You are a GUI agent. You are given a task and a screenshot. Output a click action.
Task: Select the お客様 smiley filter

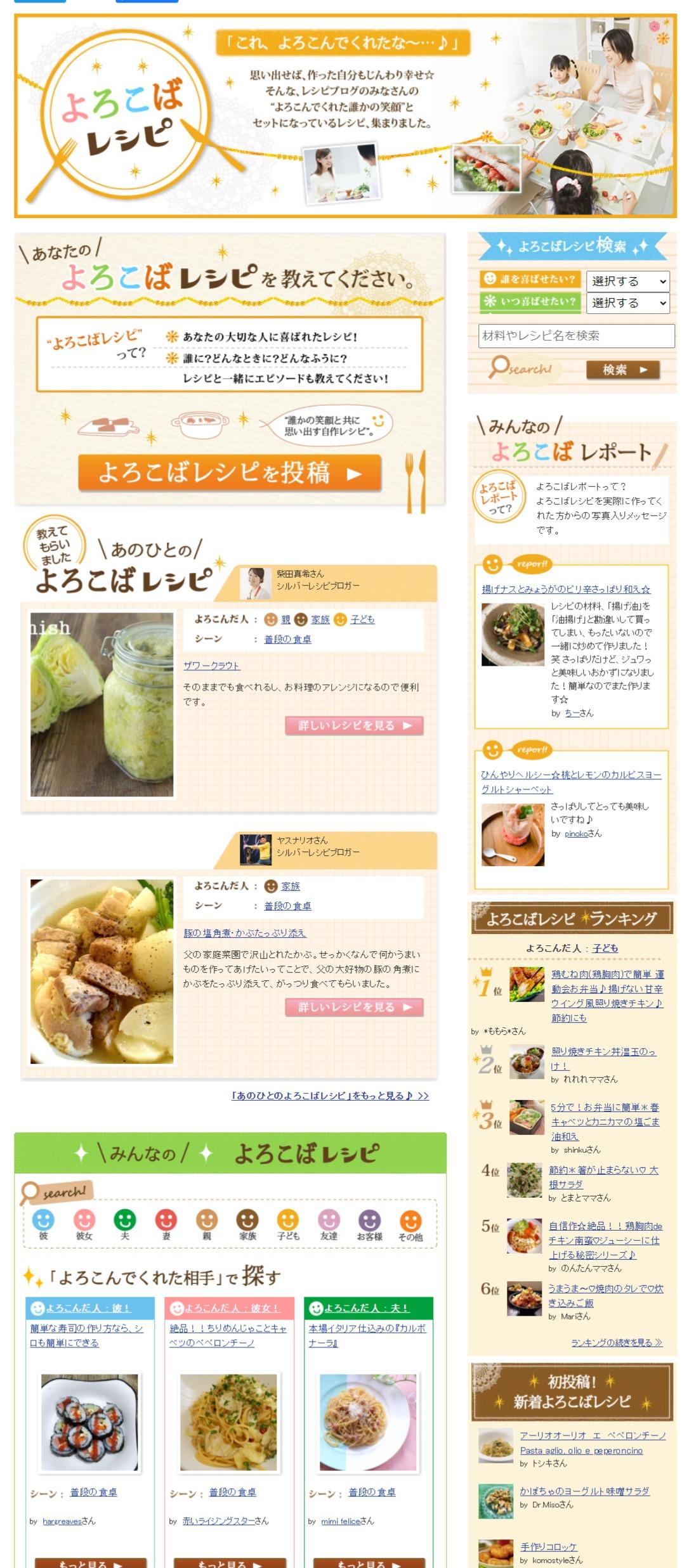coord(369,1224)
